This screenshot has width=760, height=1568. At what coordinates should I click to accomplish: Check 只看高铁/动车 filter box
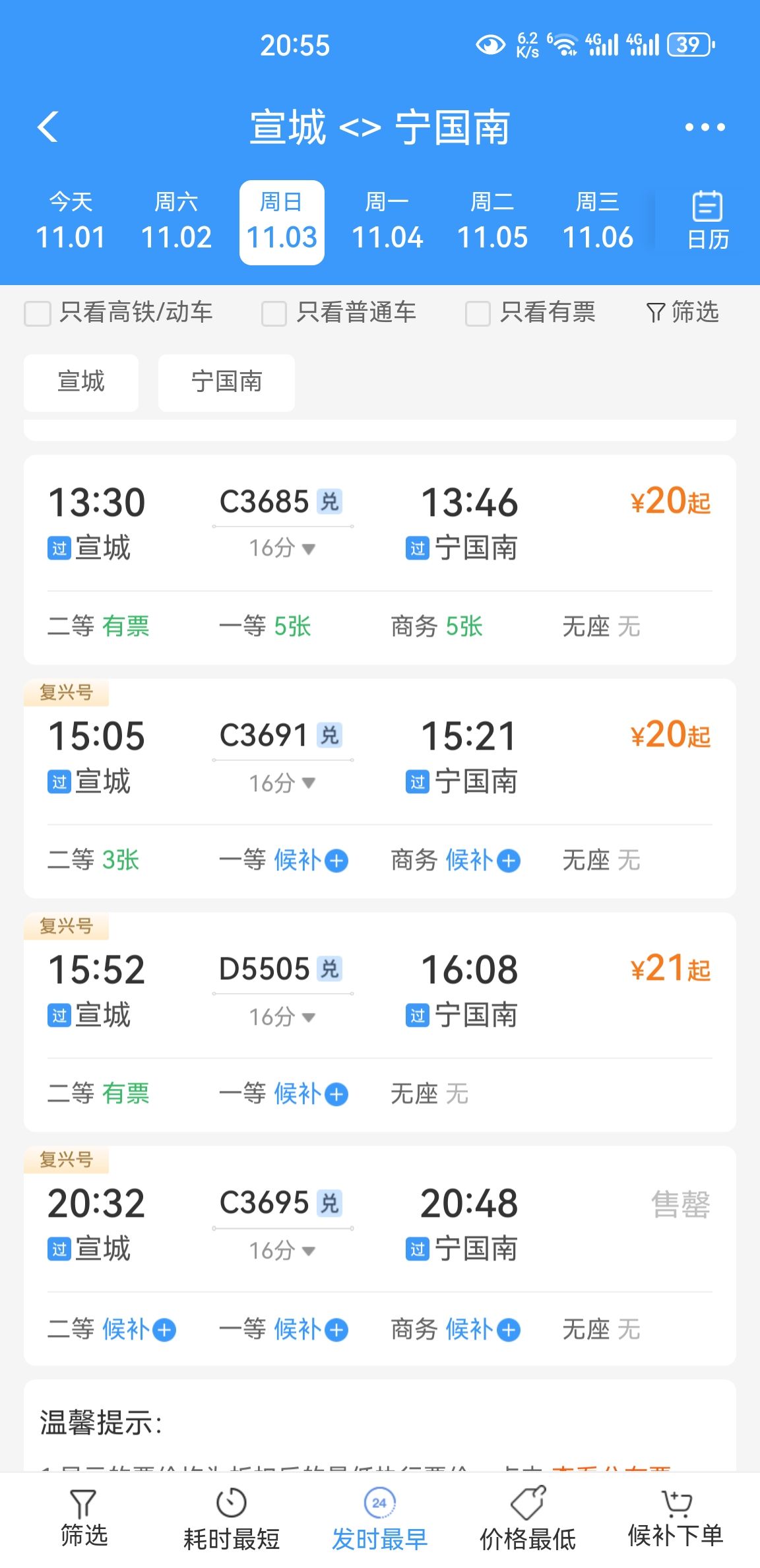point(38,313)
